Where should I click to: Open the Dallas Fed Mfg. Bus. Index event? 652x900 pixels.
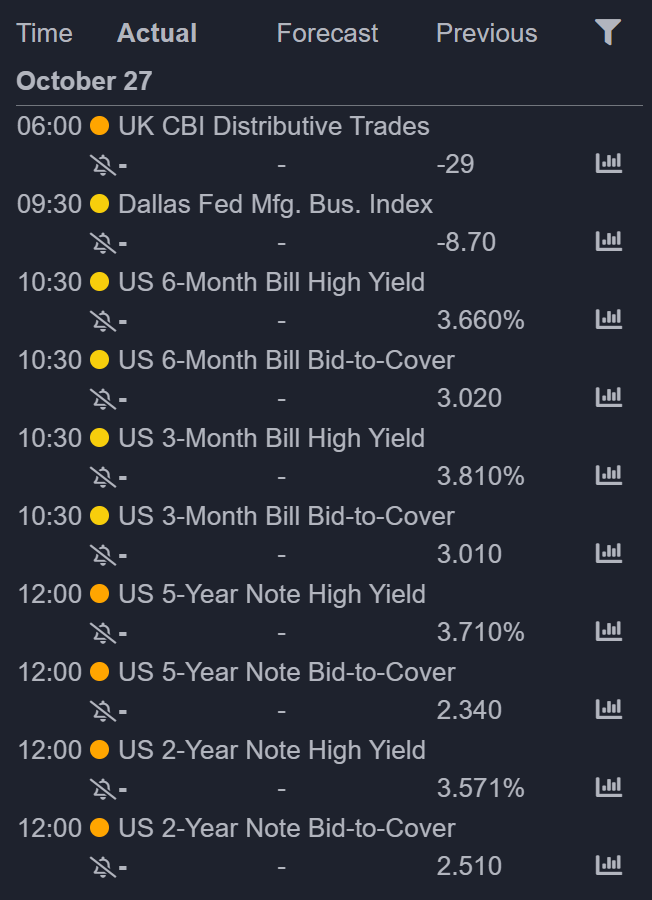275,205
